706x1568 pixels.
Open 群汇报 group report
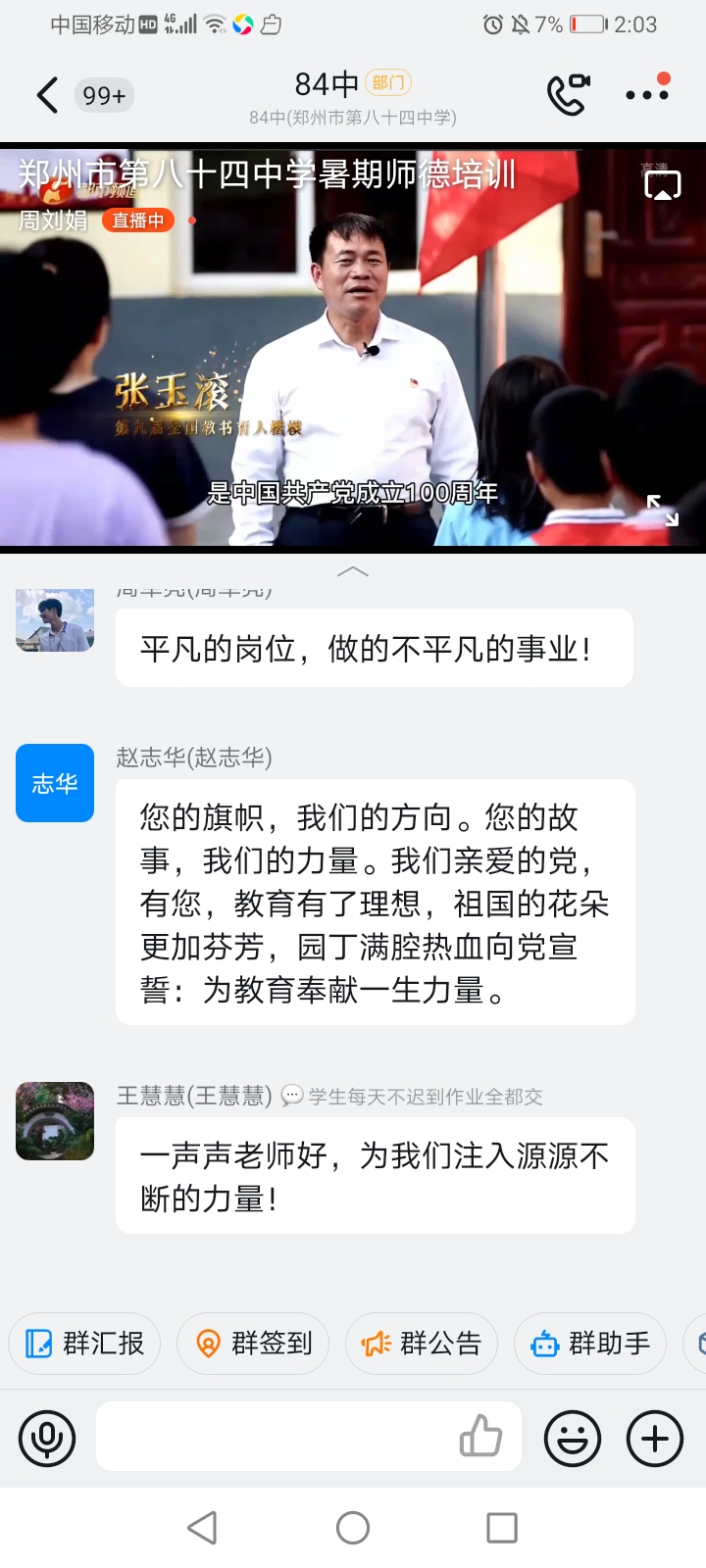84,1343
